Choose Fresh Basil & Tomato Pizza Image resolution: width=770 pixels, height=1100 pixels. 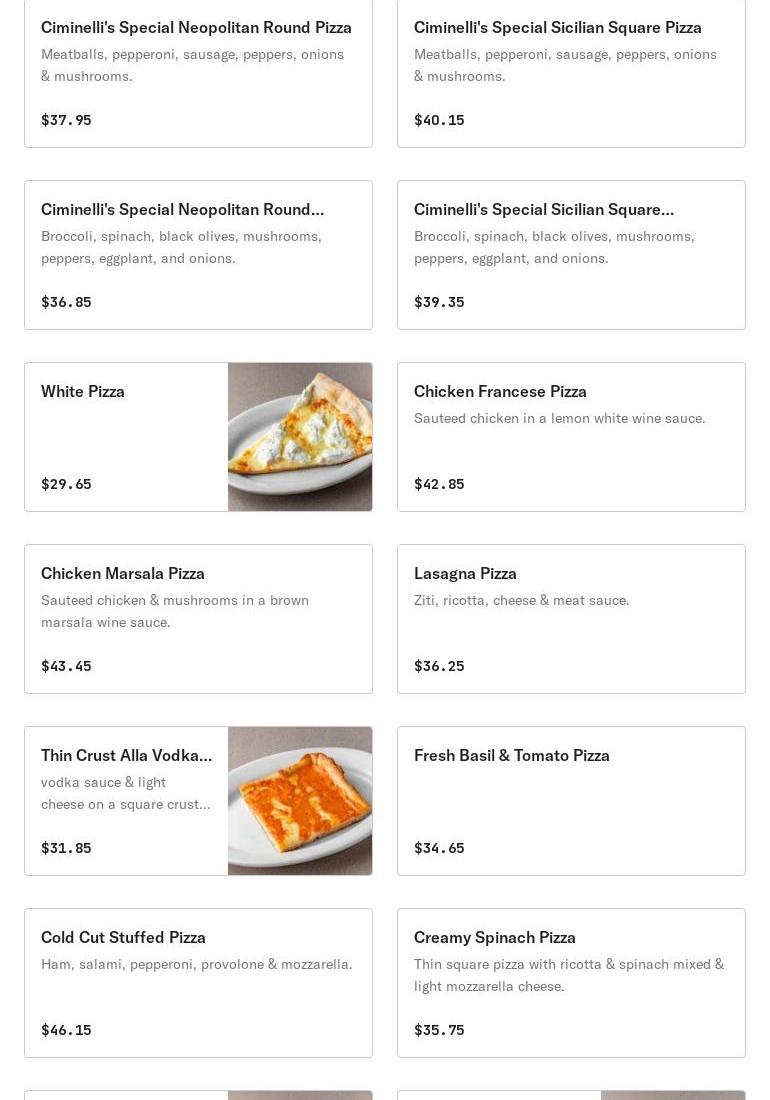click(571, 801)
